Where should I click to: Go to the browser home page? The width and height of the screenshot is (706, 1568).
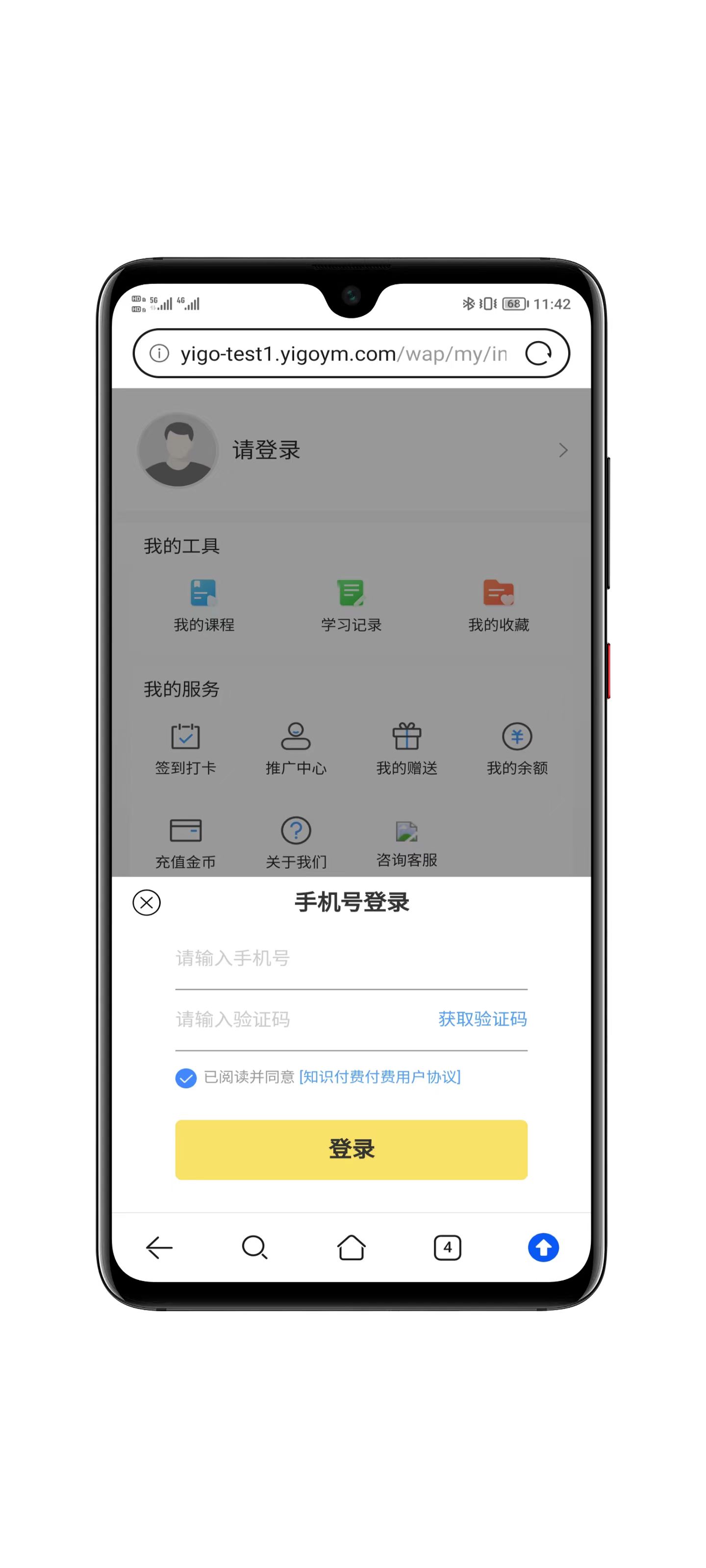pos(351,1247)
